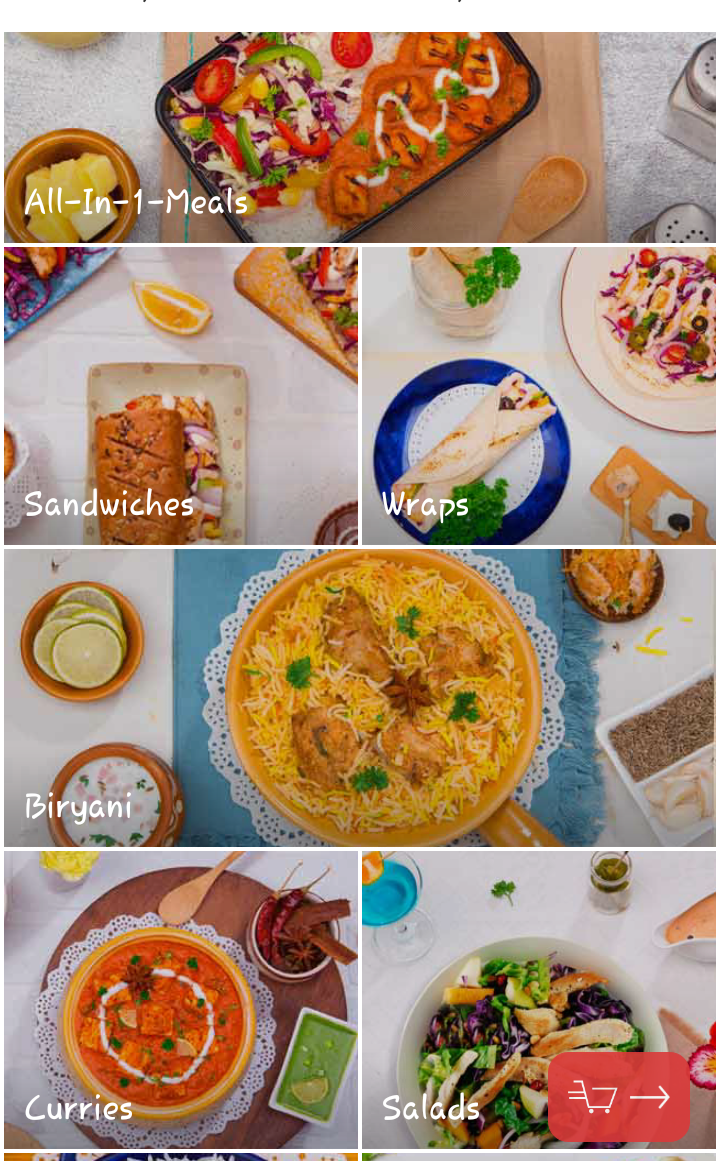Viewport: 720px width, 1162px height.
Task: View the Biryani category
Action: [360, 698]
